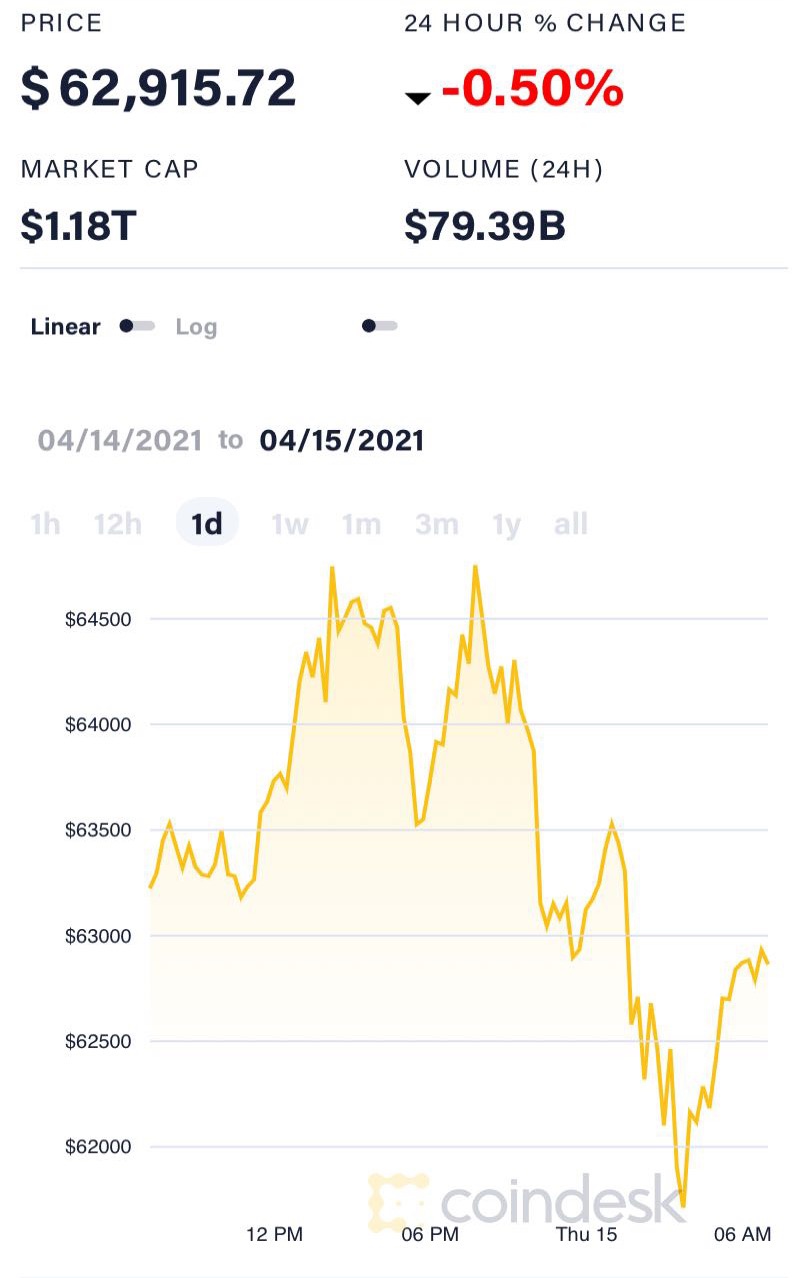Screen dimensions: 808x1278
Task: Switch to the 1m range
Action: point(361,523)
